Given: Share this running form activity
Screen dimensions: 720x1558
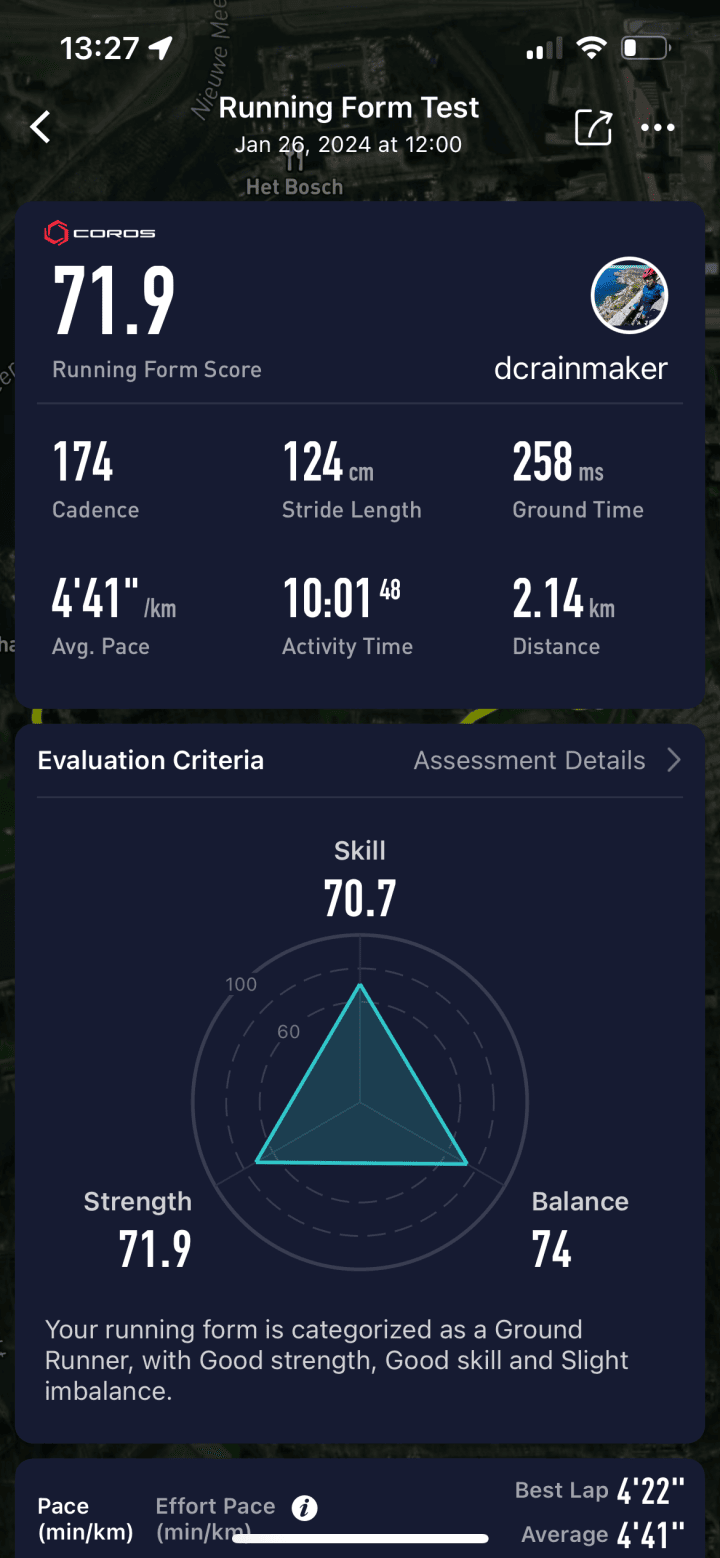Looking at the screenshot, I should (x=593, y=127).
